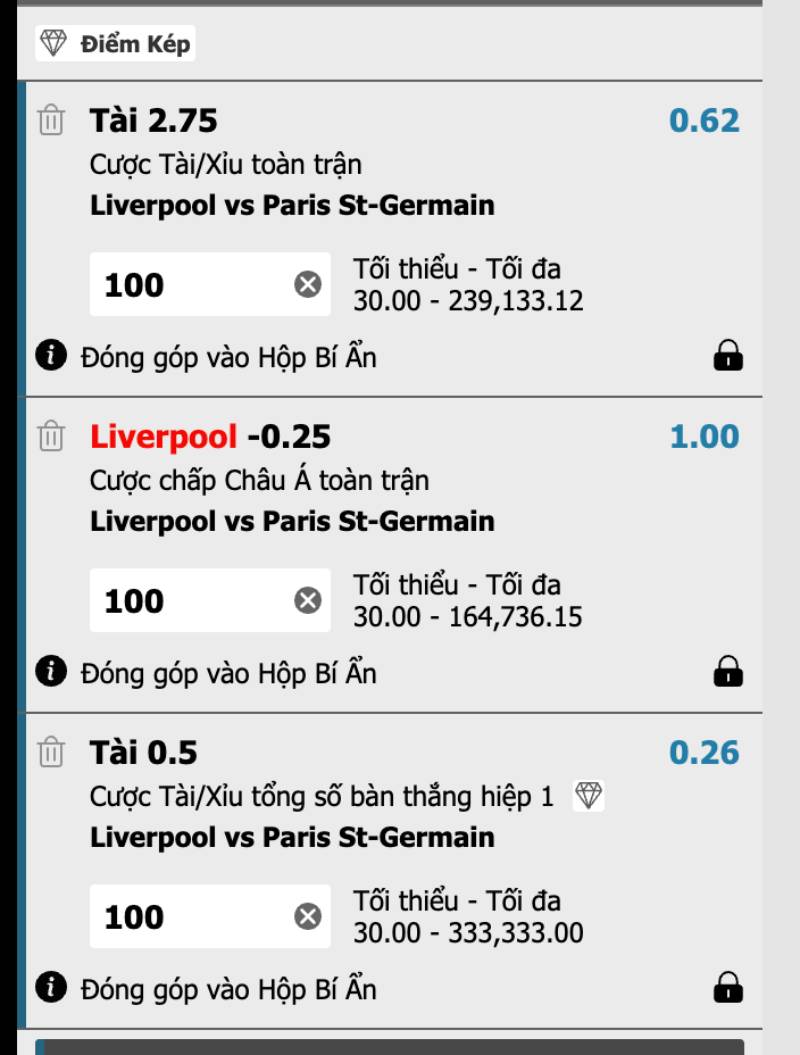Show Hộp Bí Ẩn info under Tài 2.75
Viewport: 800px width, 1055px height.
tap(51, 355)
